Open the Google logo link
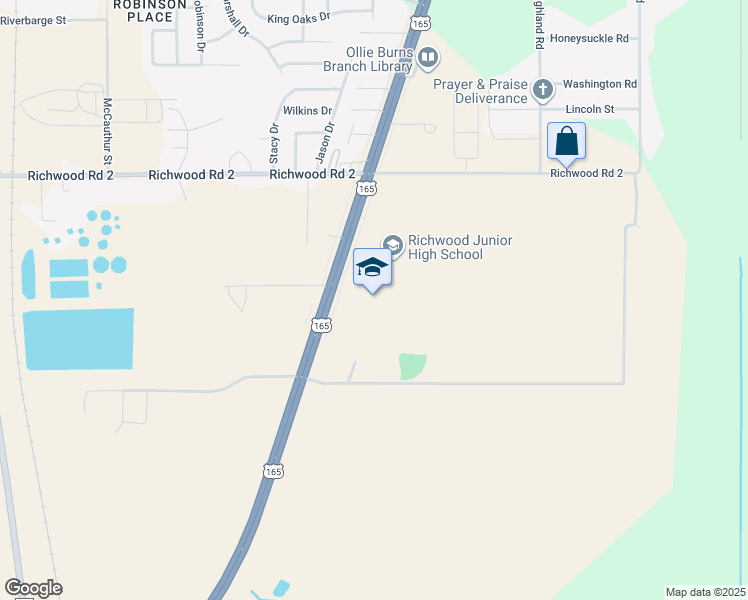The height and width of the screenshot is (600, 748). point(33,588)
